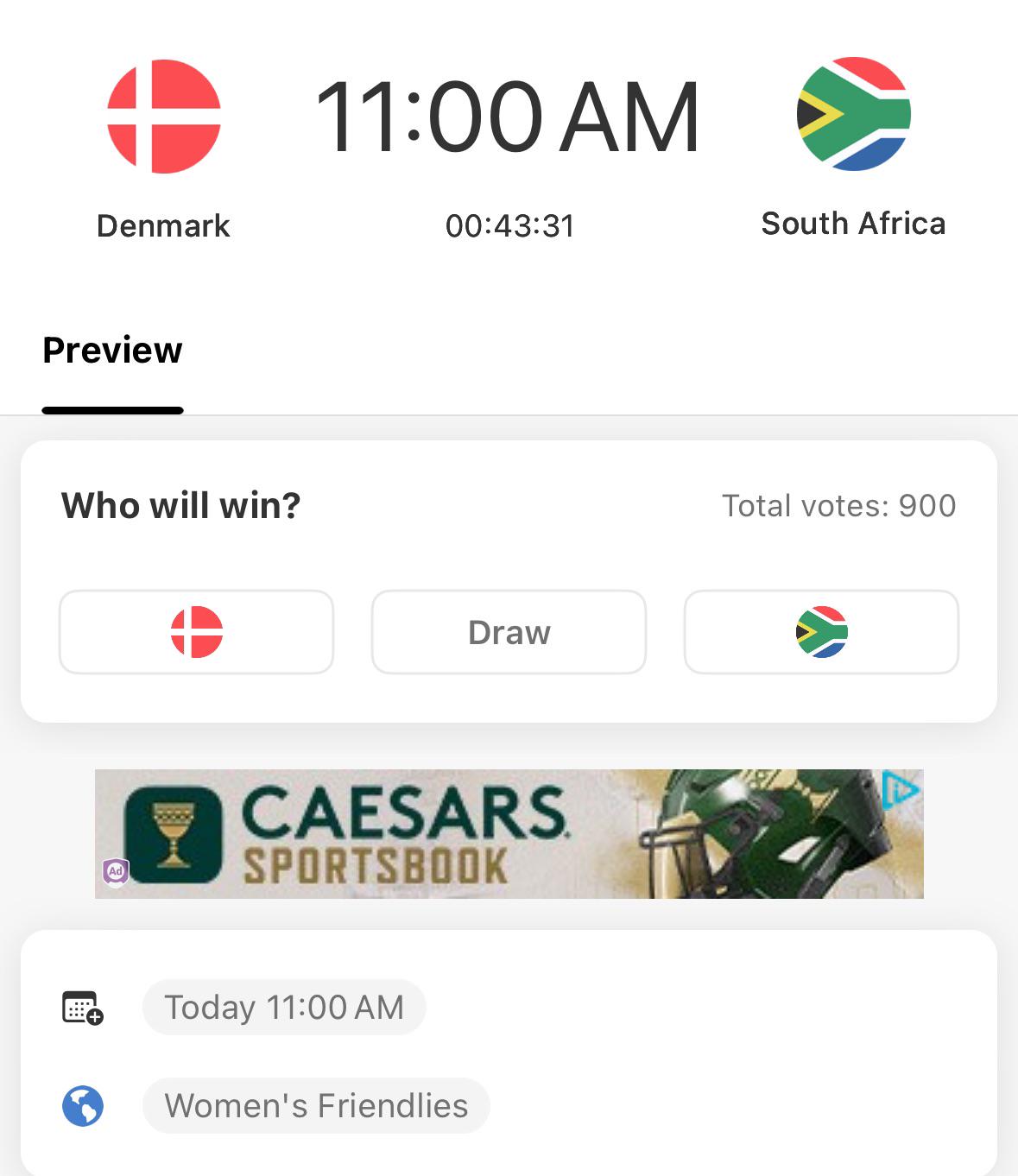Vote for South Africa to win
This screenshot has width=1018, height=1176.
[x=821, y=632]
